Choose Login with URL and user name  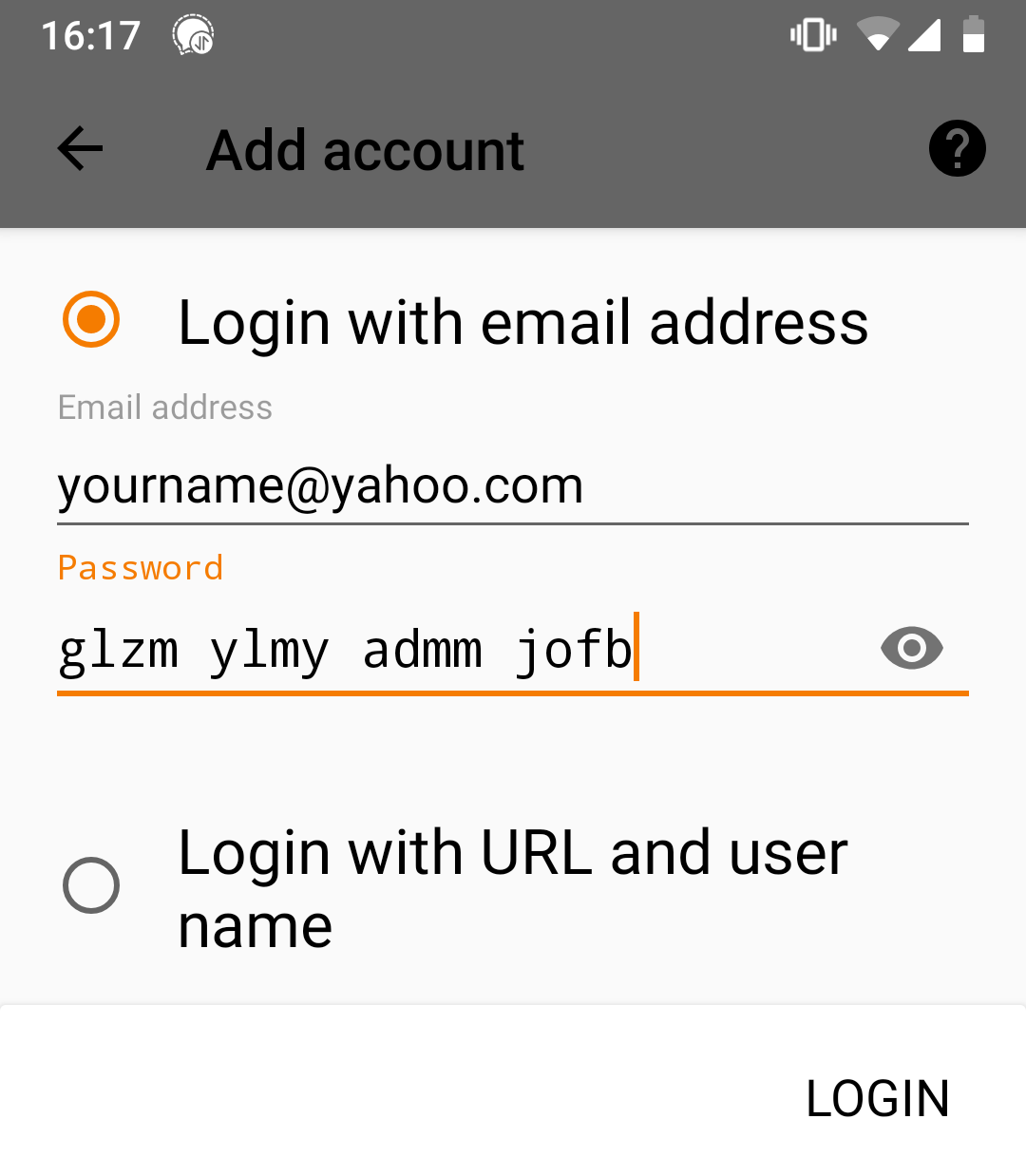pos(91,885)
